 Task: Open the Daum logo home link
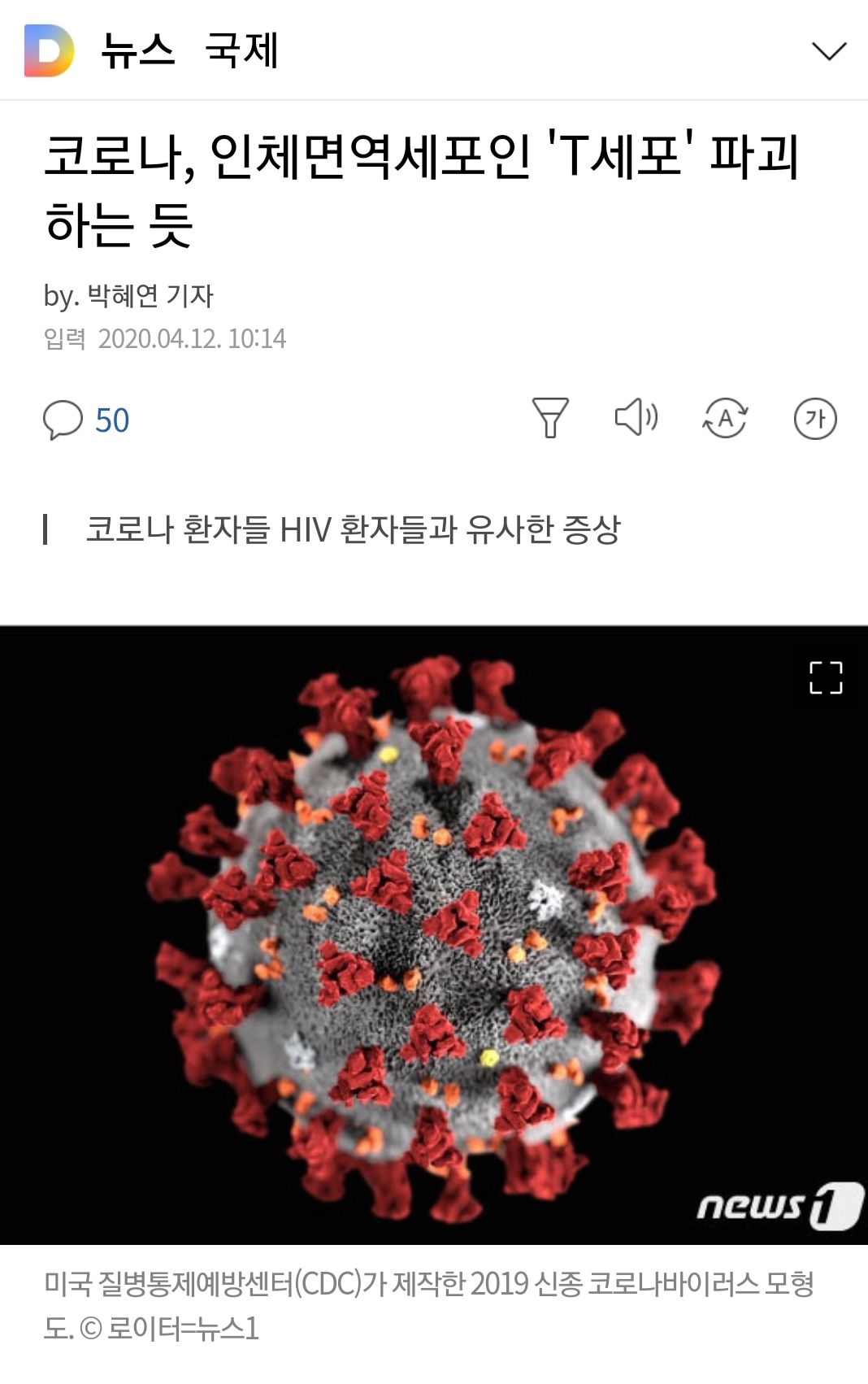[x=49, y=50]
